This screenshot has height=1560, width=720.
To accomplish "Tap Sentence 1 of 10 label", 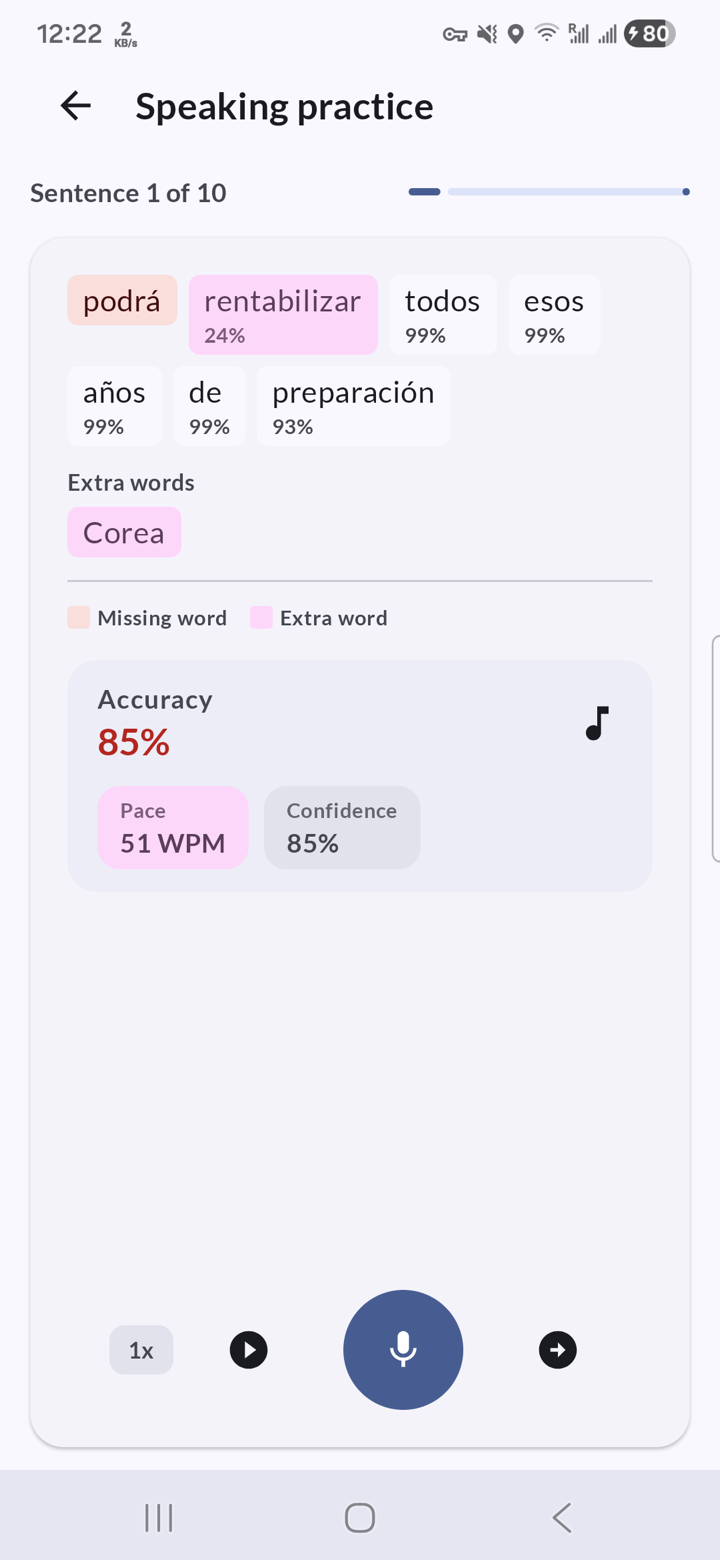I will pos(128,192).
